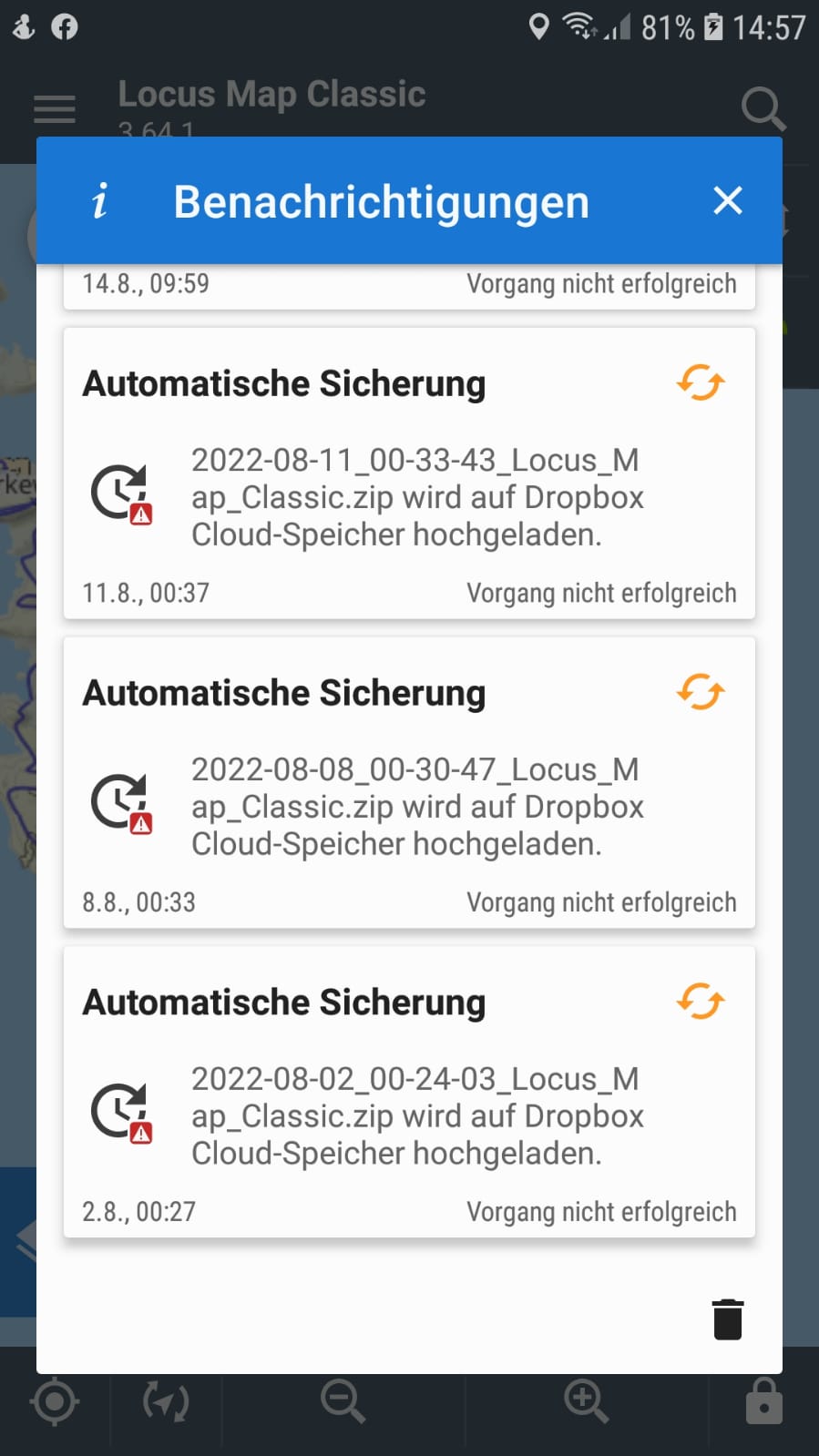Tap the info icon in dialog header
Image resolution: width=819 pixels, height=1456 pixels.
[x=99, y=200]
